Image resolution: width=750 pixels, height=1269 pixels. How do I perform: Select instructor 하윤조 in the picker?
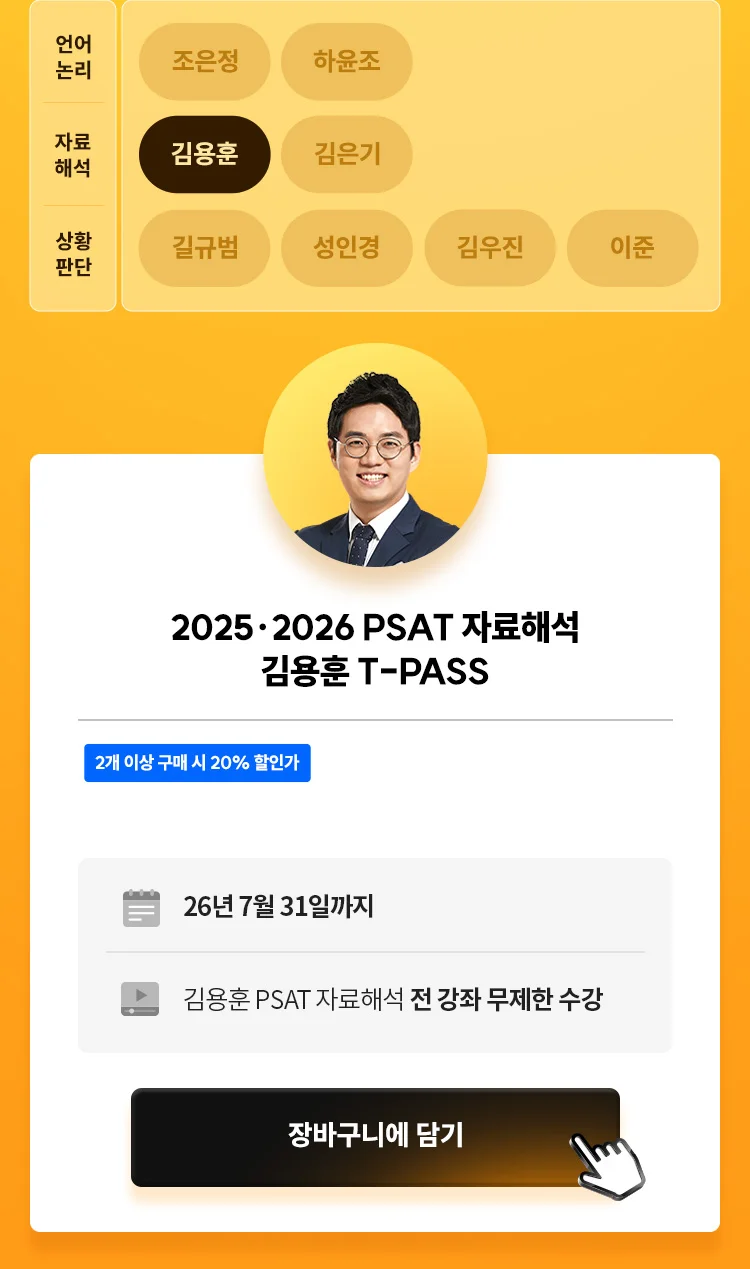pos(347,62)
